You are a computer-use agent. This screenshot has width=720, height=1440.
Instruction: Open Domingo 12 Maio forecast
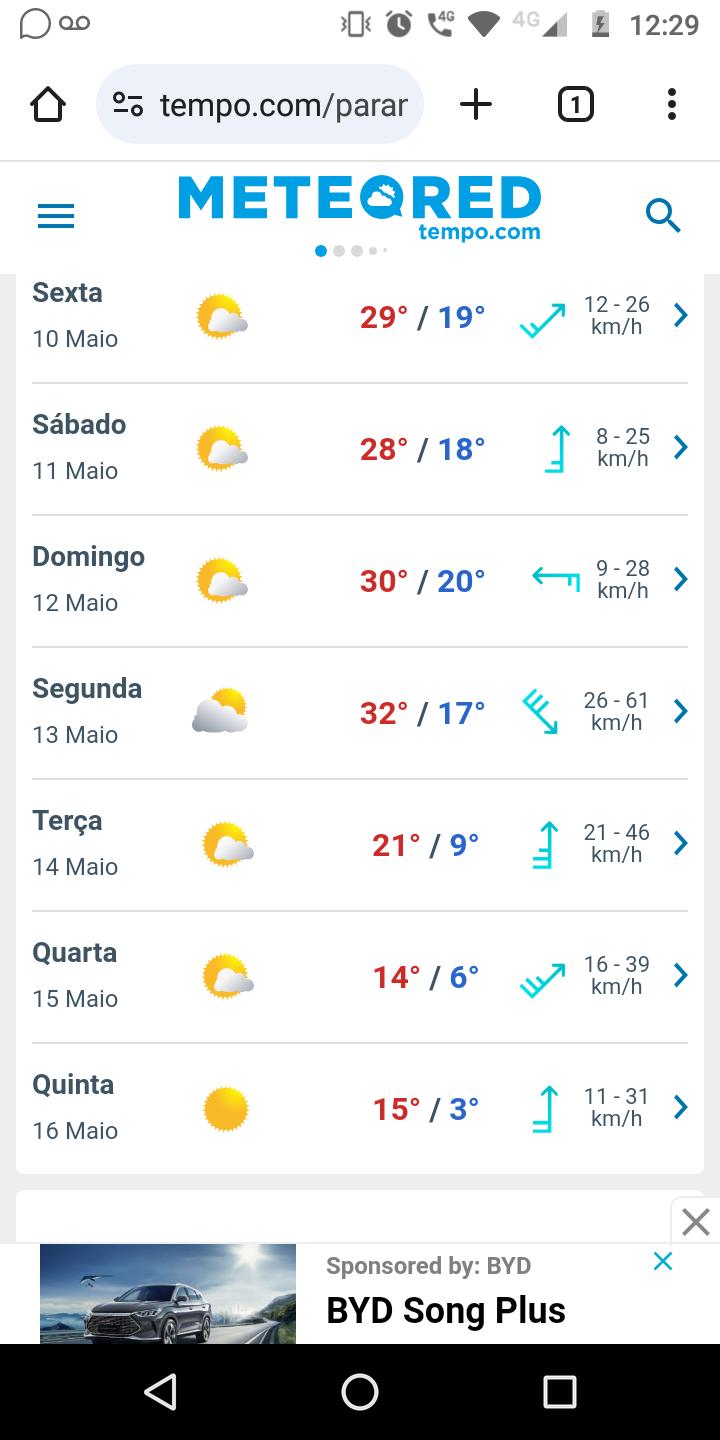pyautogui.click(x=360, y=581)
